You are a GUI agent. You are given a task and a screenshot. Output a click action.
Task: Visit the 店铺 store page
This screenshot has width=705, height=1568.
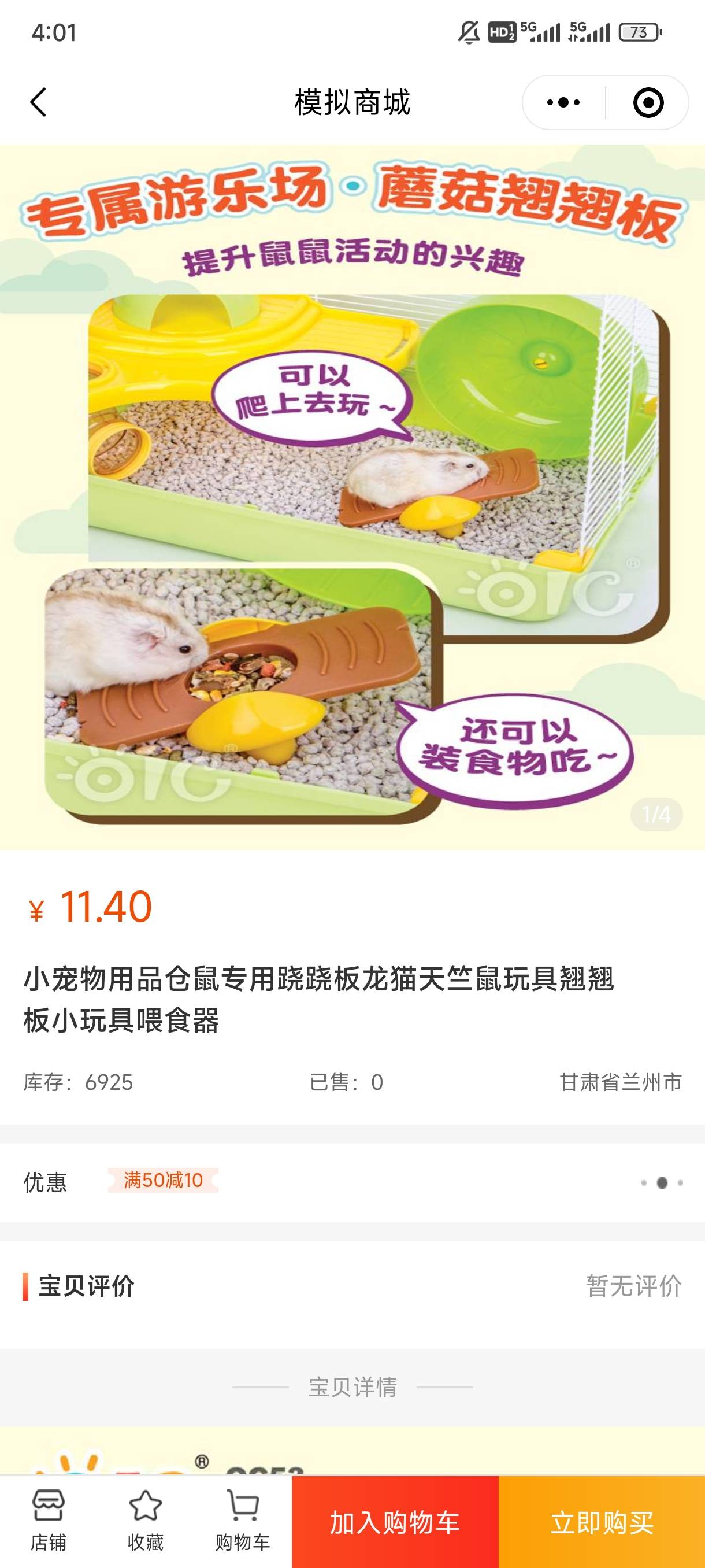[48, 1521]
